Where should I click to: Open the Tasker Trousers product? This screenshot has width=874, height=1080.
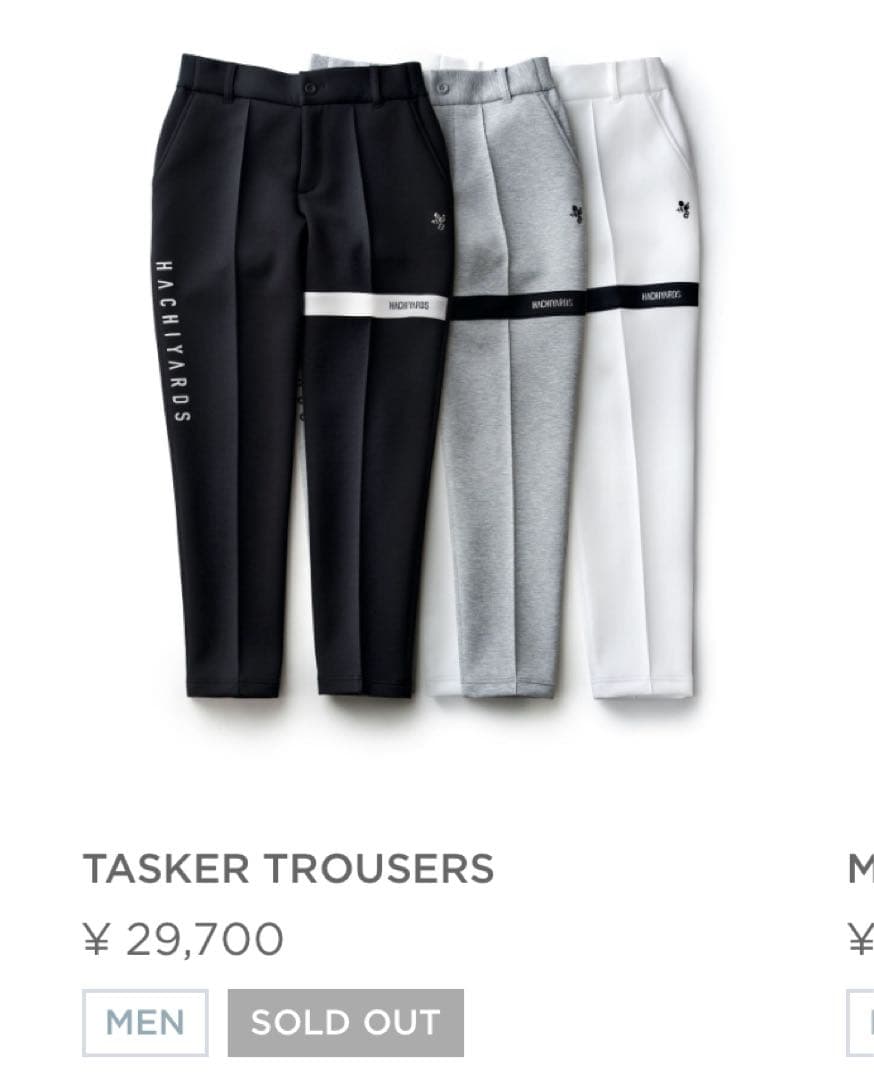pyautogui.click(x=288, y=868)
